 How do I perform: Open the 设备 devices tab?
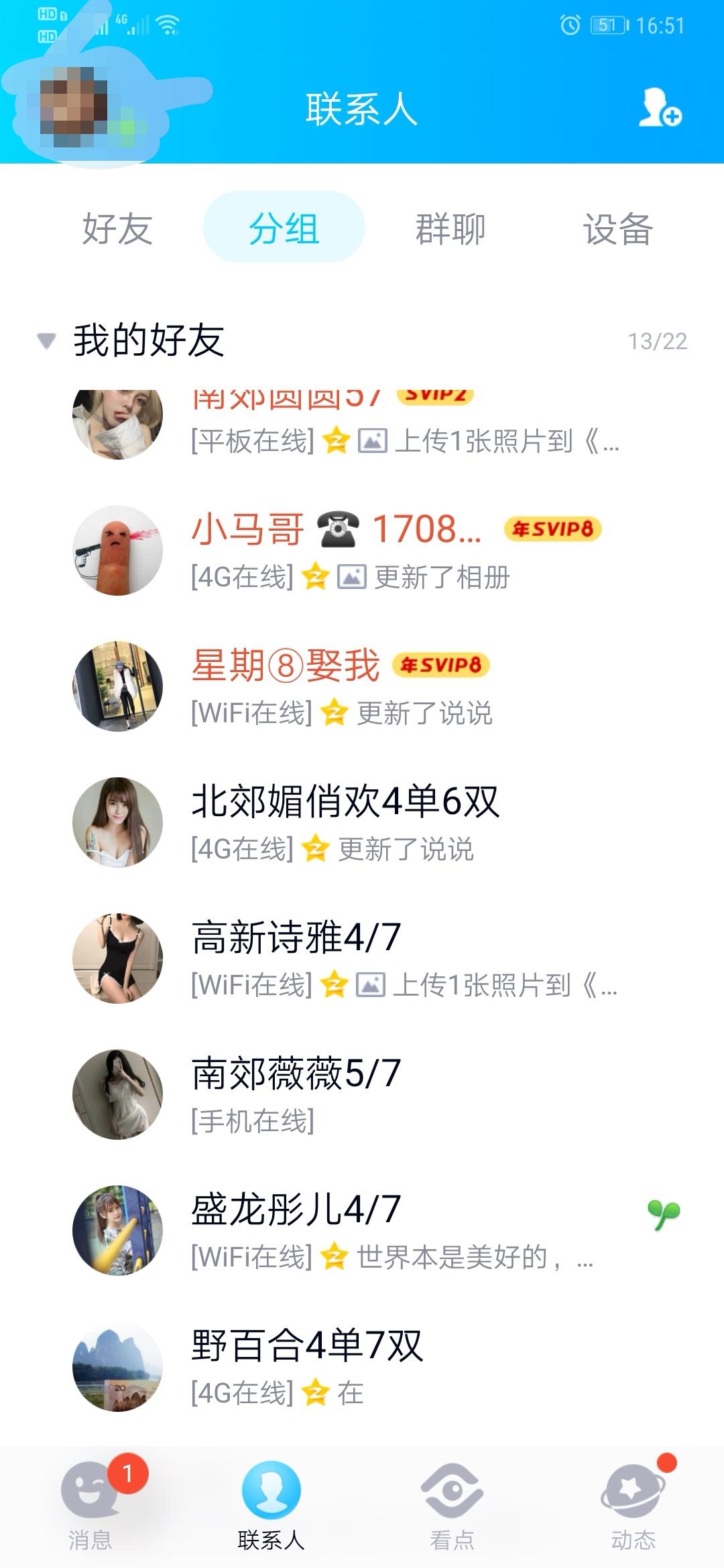pyautogui.click(x=617, y=230)
